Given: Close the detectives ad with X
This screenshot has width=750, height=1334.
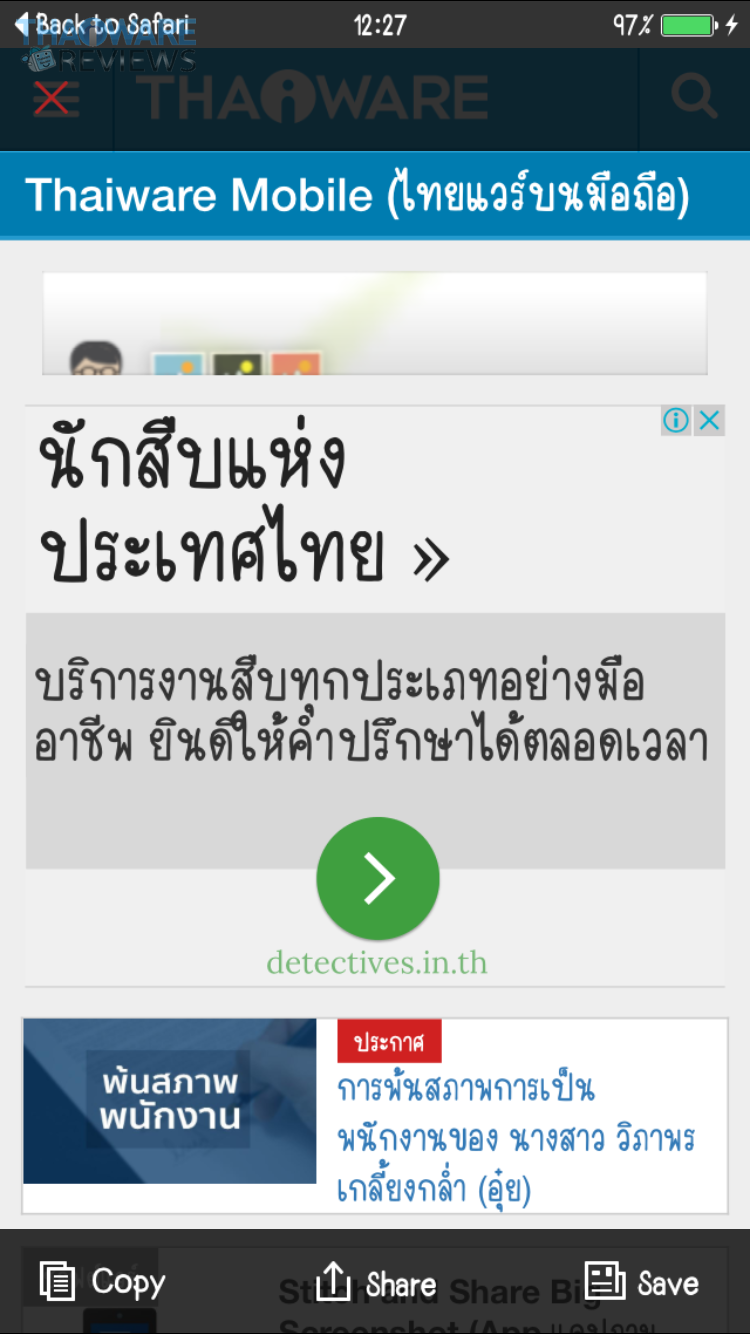Looking at the screenshot, I should pos(710,421).
